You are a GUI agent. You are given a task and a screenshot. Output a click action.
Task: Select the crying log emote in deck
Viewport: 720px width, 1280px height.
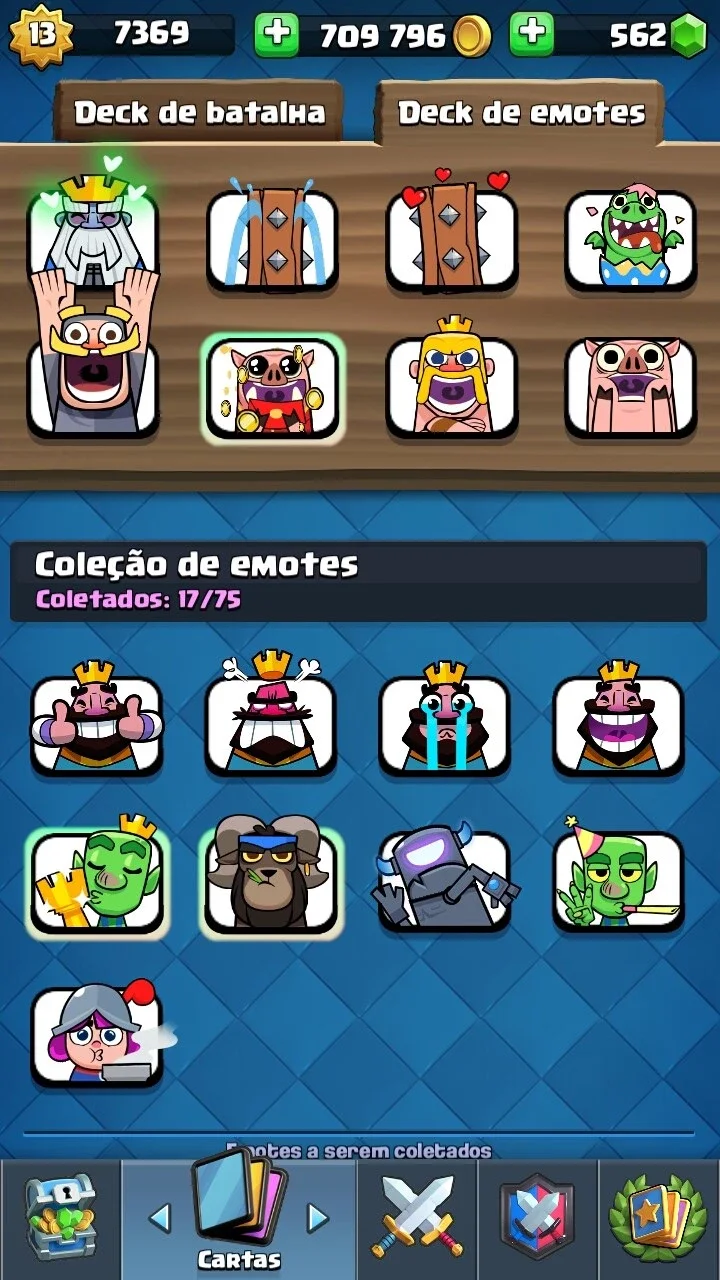pos(272,236)
